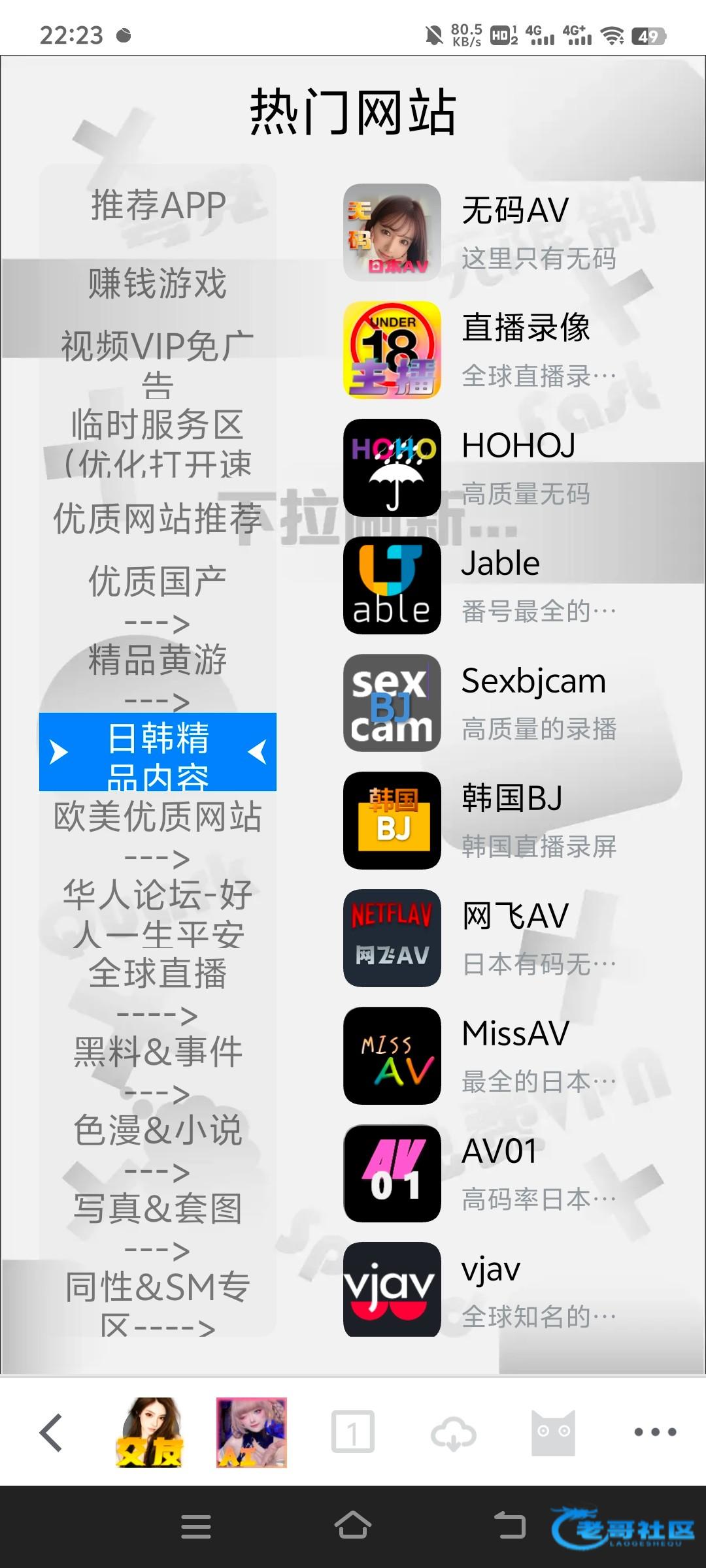This screenshot has height=1568, width=706.
Task: Tap the cat face toolbar icon
Action: 553,1433
